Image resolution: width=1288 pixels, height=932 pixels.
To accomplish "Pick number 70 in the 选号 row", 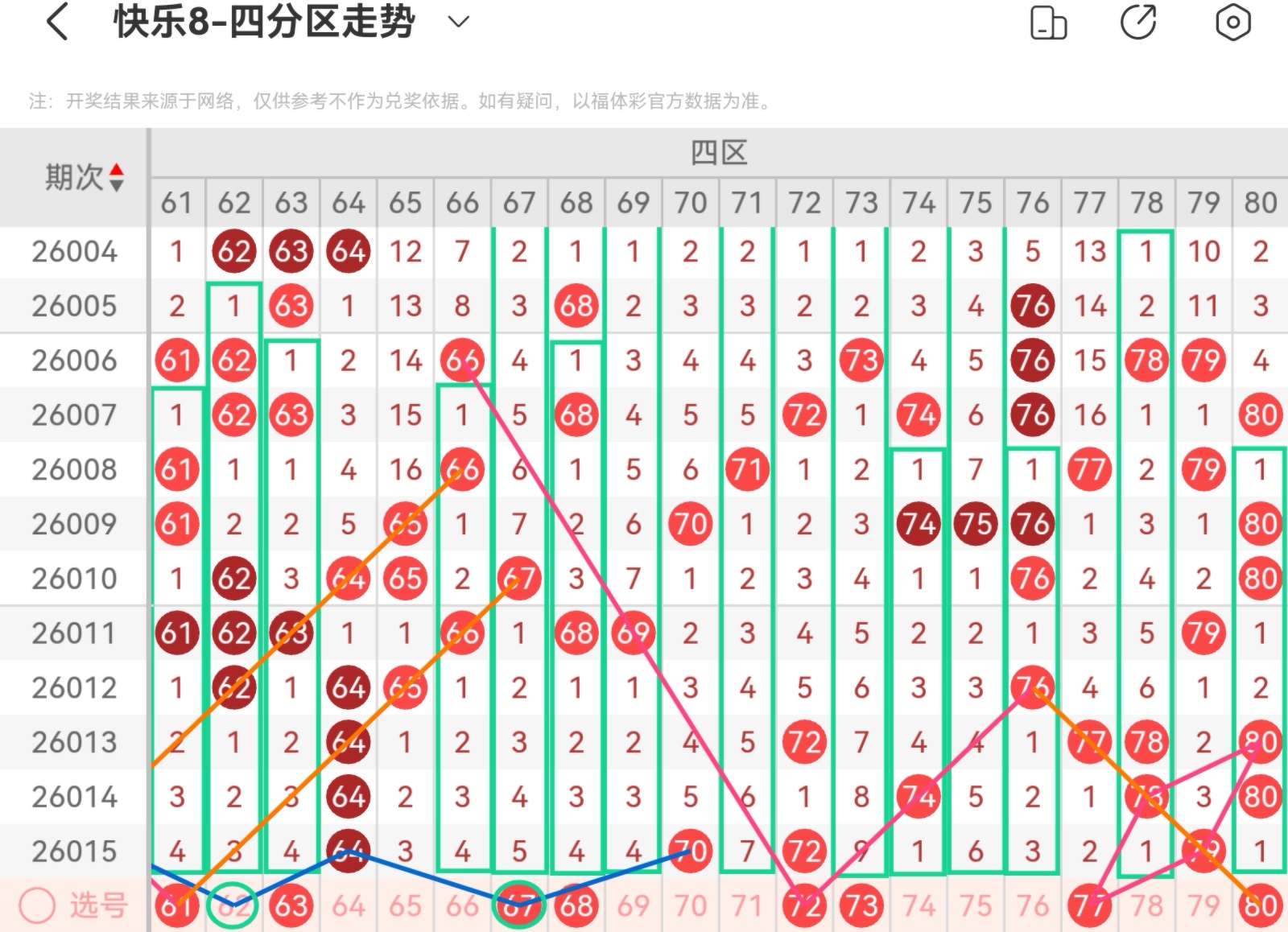I will tap(691, 906).
